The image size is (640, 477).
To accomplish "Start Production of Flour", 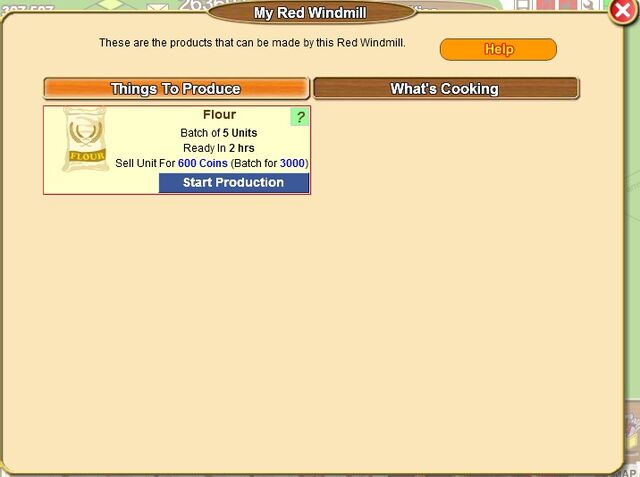I will click(x=234, y=182).
